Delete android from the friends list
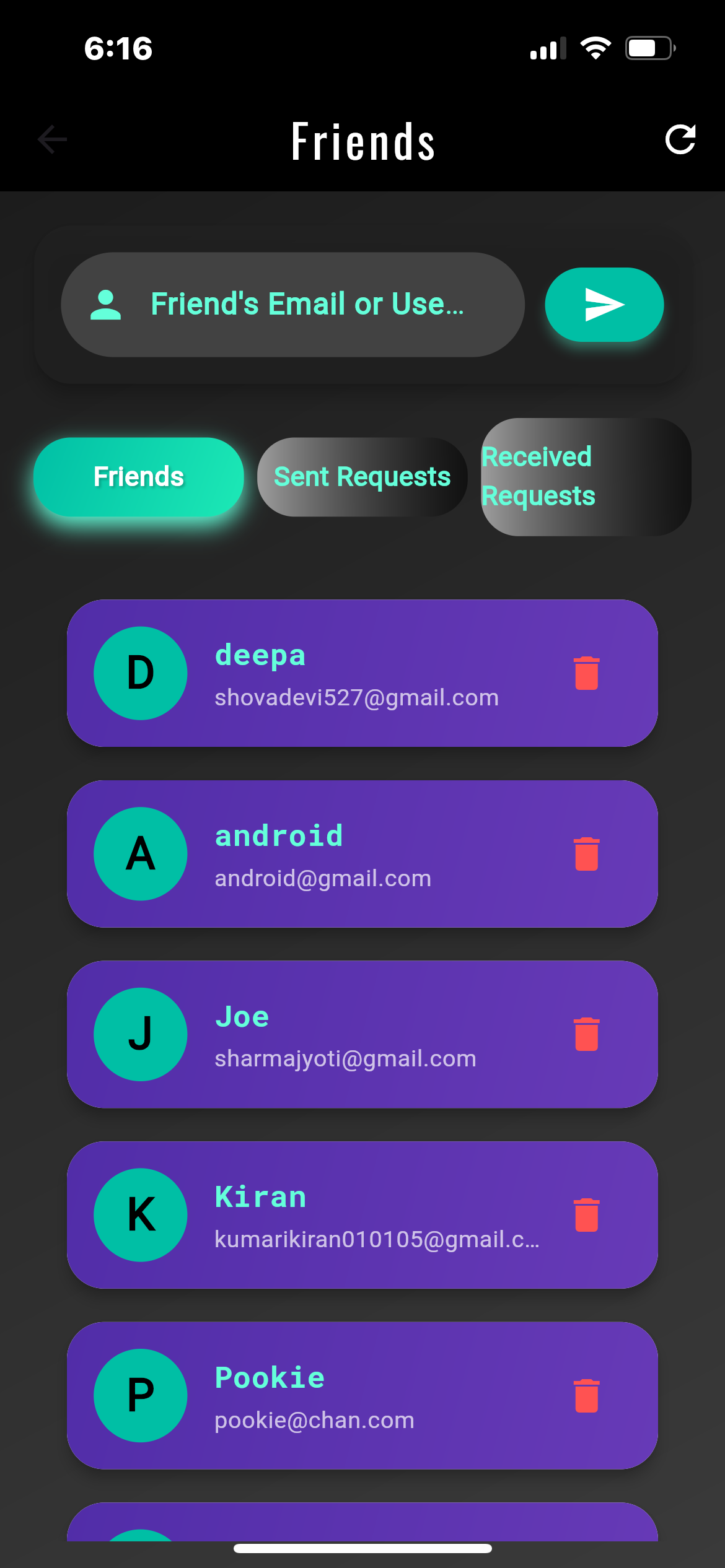Screen dimensions: 725x1568 point(586,854)
